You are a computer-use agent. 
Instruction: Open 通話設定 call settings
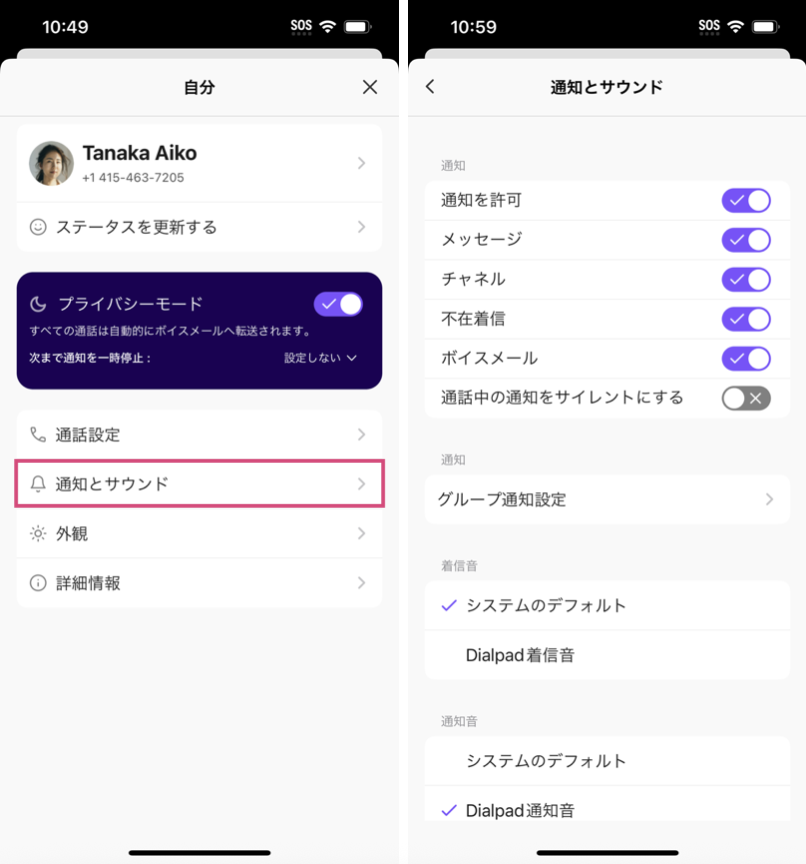199,435
